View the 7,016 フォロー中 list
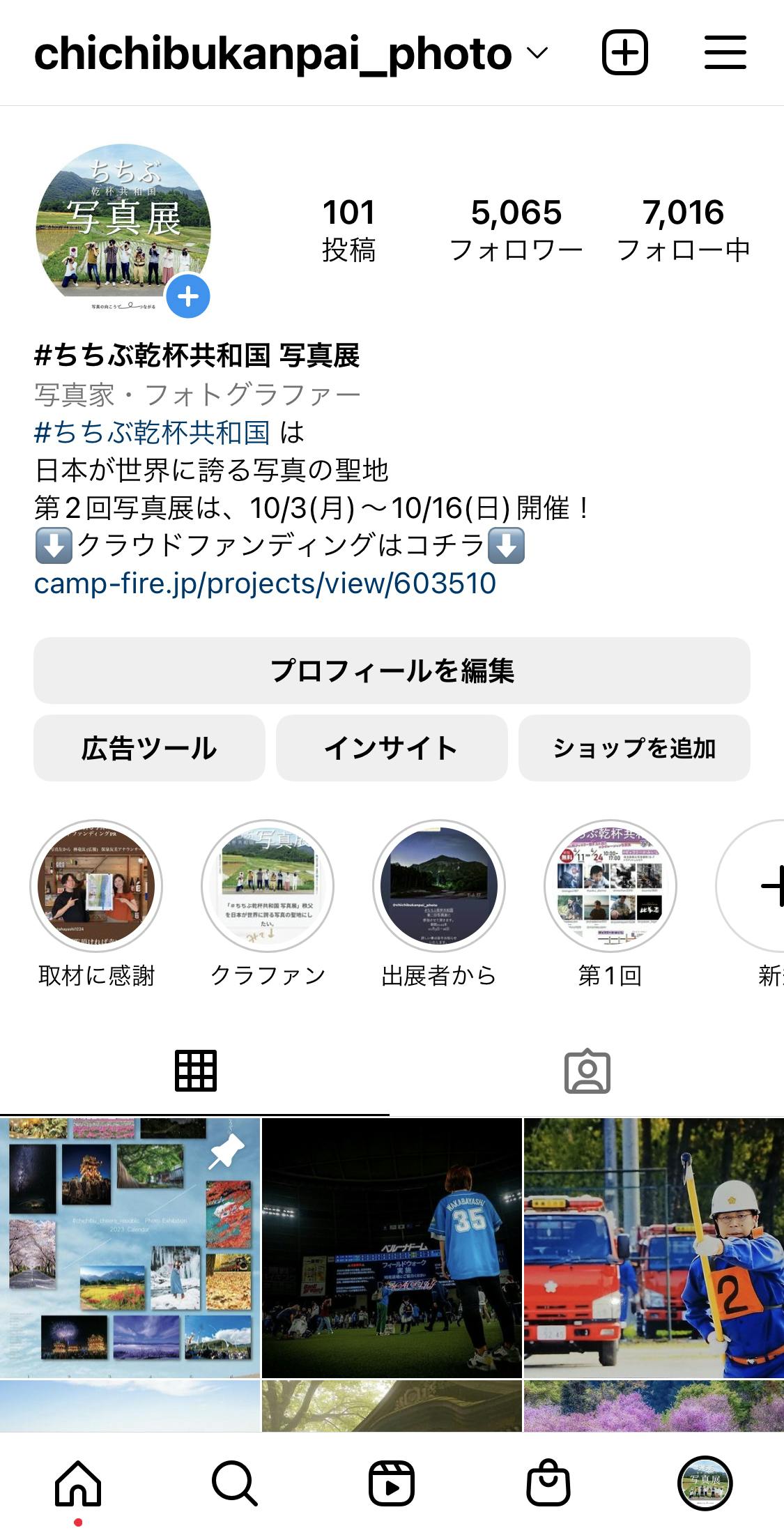 pos(683,230)
